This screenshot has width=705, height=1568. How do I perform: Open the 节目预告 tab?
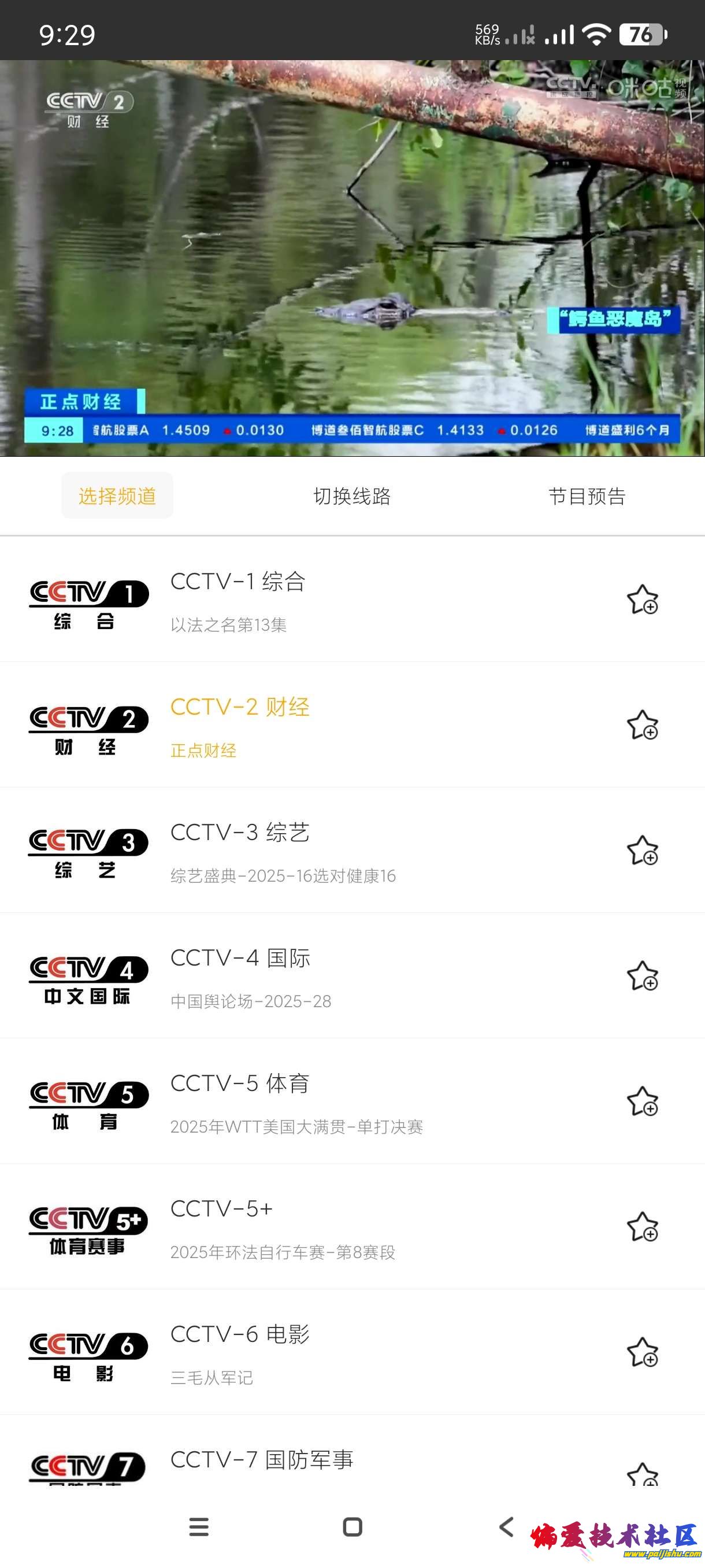[587, 496]
